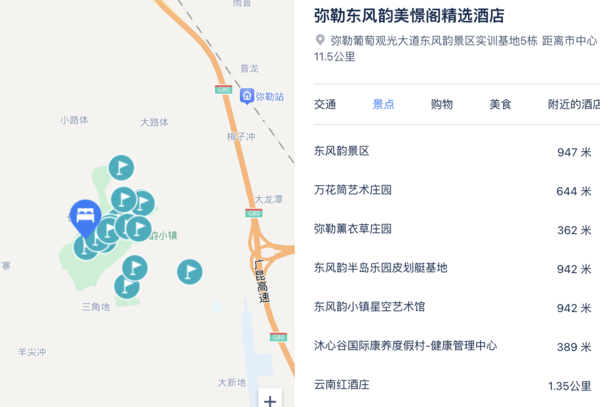Select the 景点 tab
This screenshot has height=407, width=600.
(x=383, y=104)
